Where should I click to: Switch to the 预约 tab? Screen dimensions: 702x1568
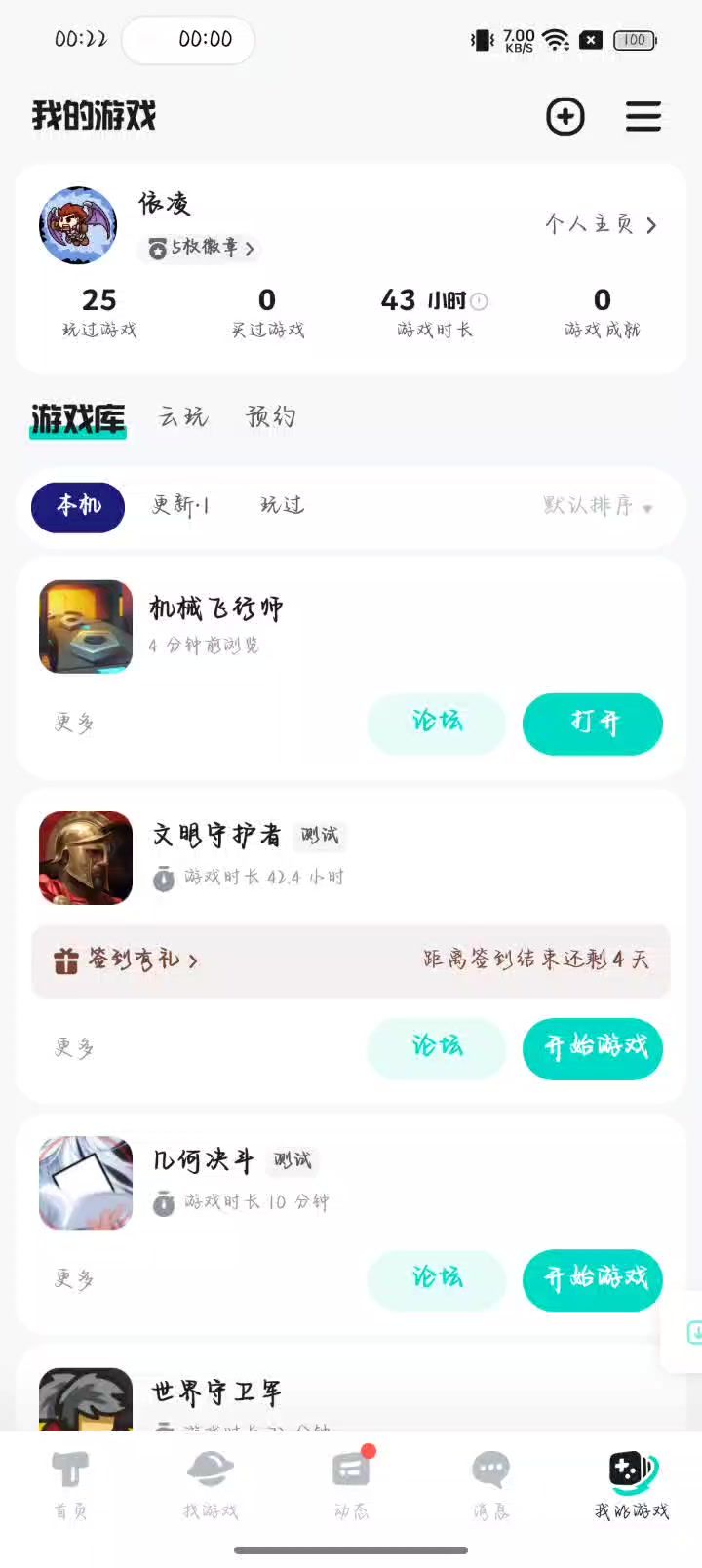click(x=271, y=417)
